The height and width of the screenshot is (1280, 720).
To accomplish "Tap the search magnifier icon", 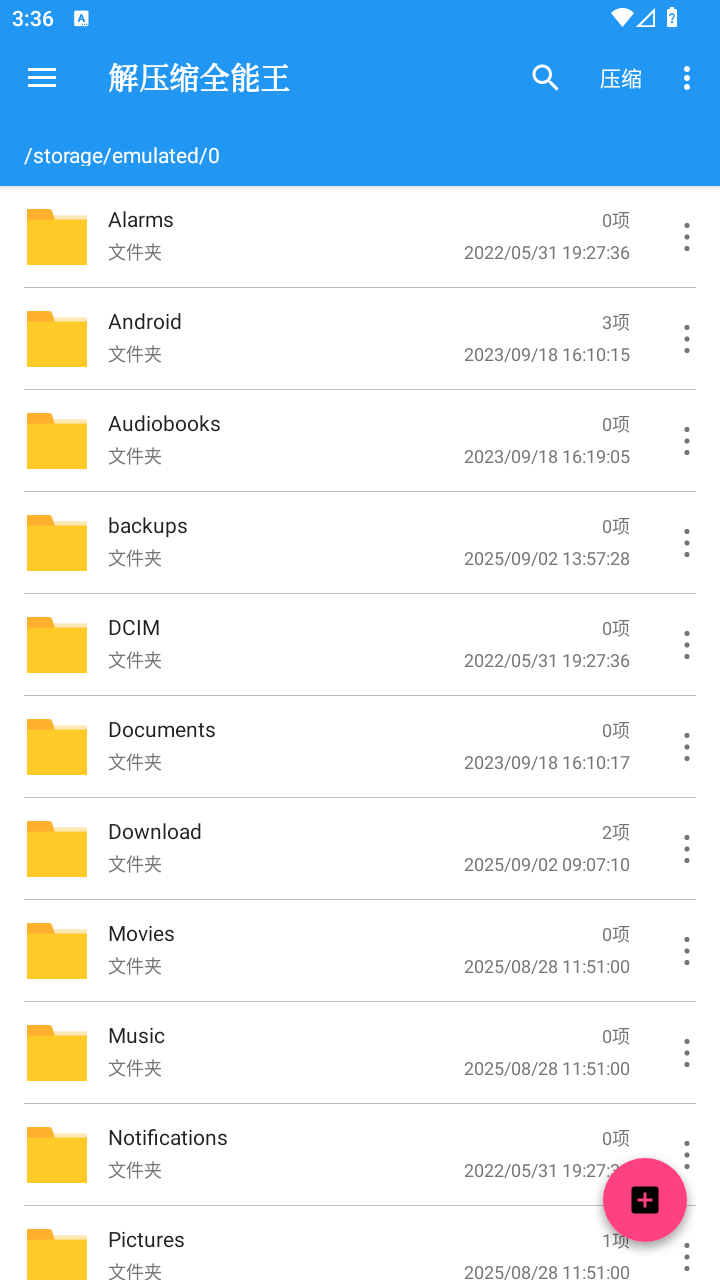I will pyautogui.click(x=545, y=78).
